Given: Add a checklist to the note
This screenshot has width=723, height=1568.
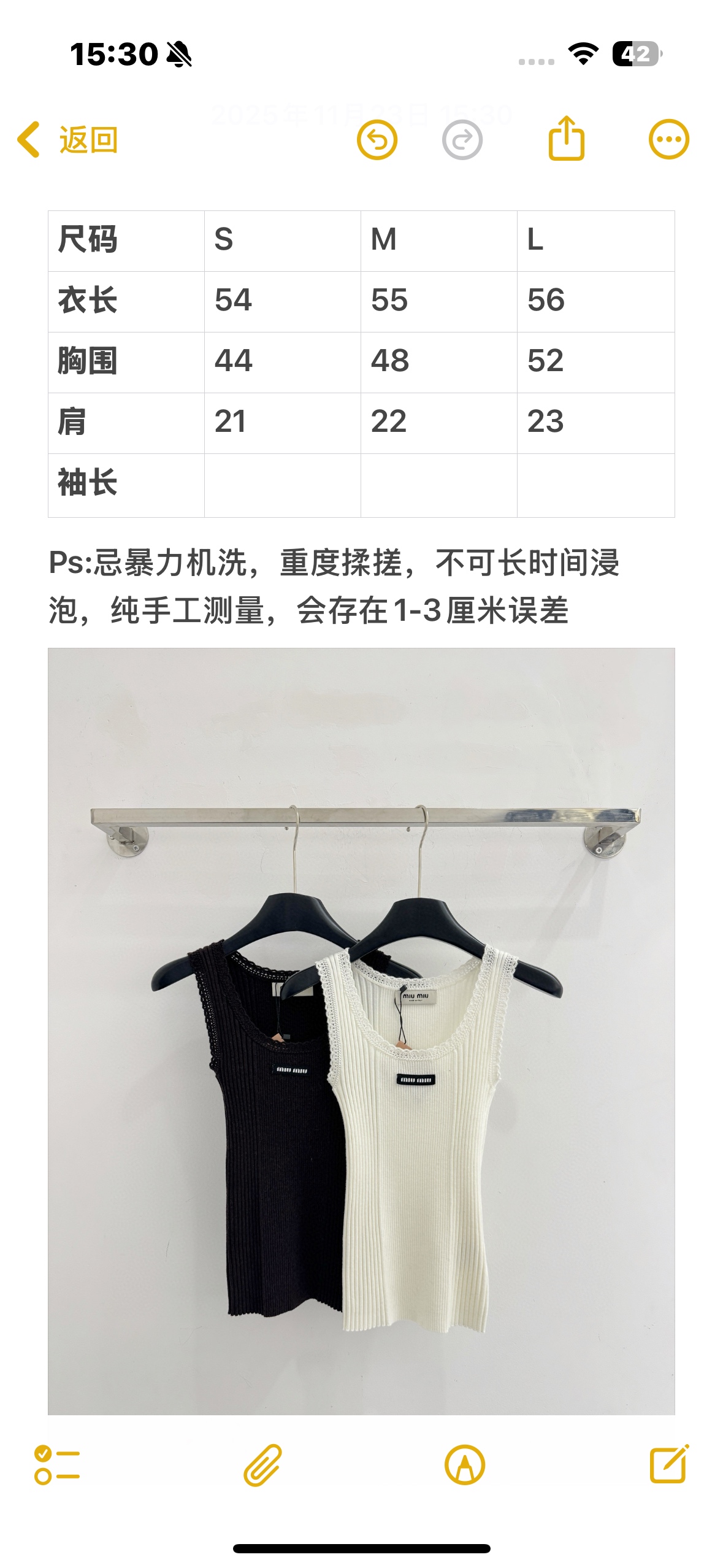Looking at the screenshot, I should pyautogui.click(x=57, y=1465).
